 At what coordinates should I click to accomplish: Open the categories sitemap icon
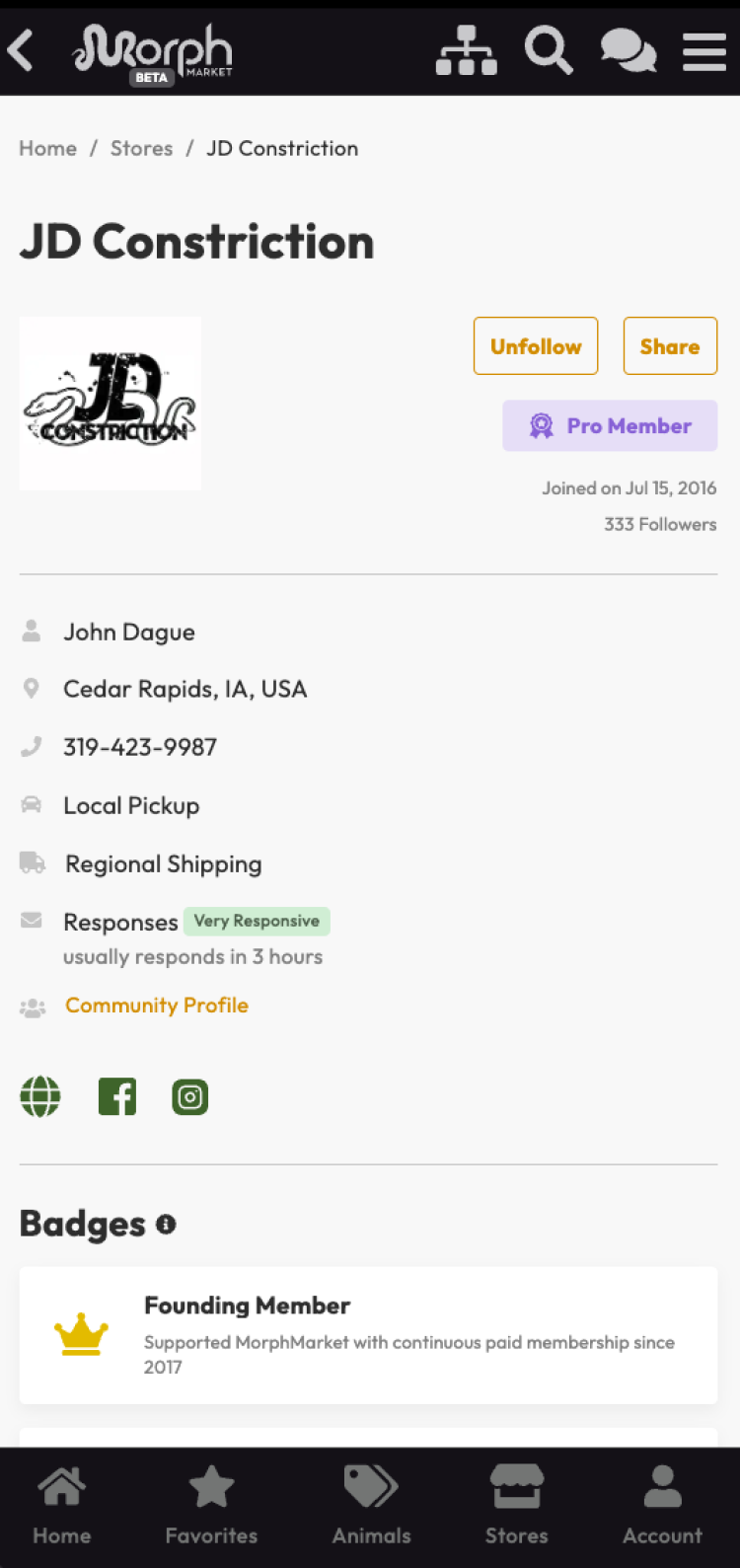click(x=466, y=50)
